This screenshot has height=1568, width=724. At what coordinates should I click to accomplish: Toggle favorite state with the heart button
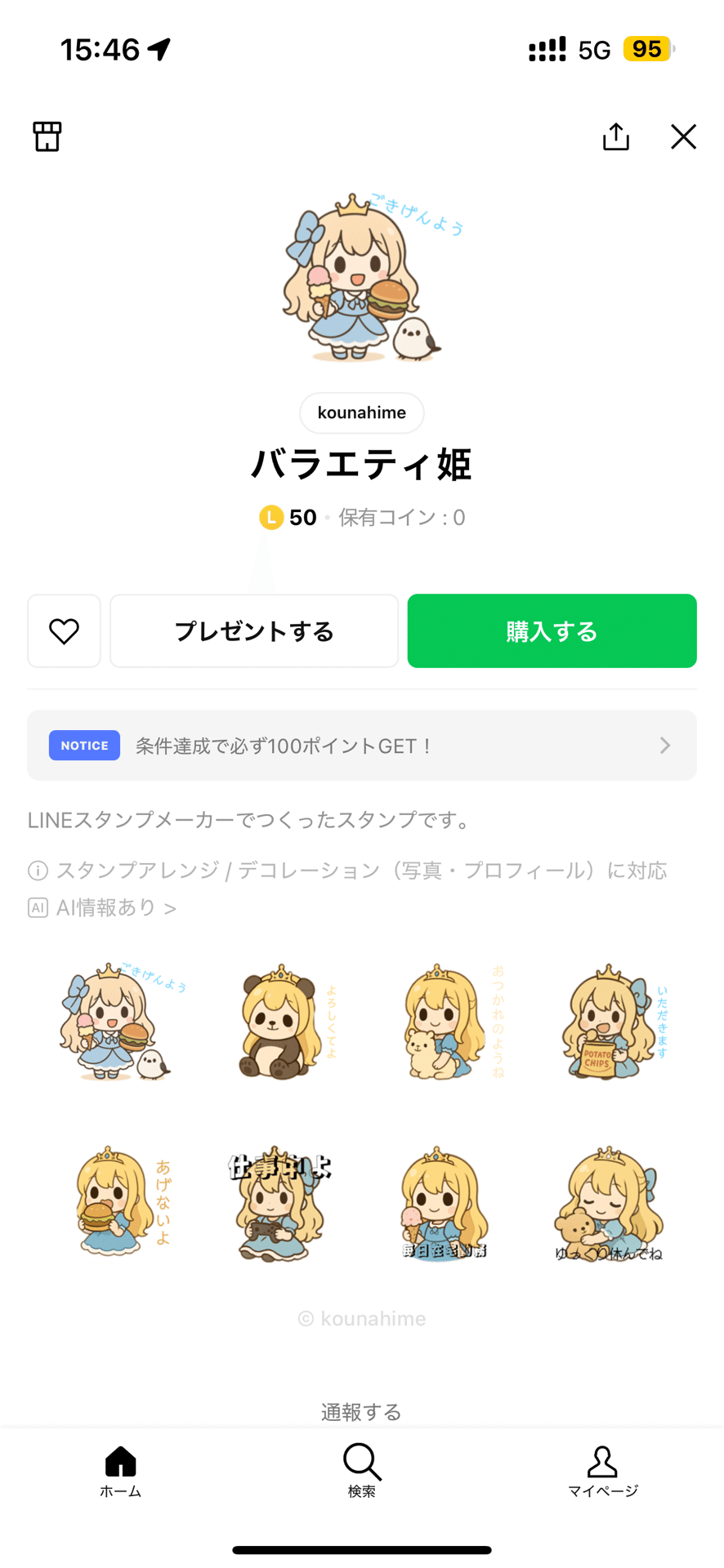pos(64,630)
